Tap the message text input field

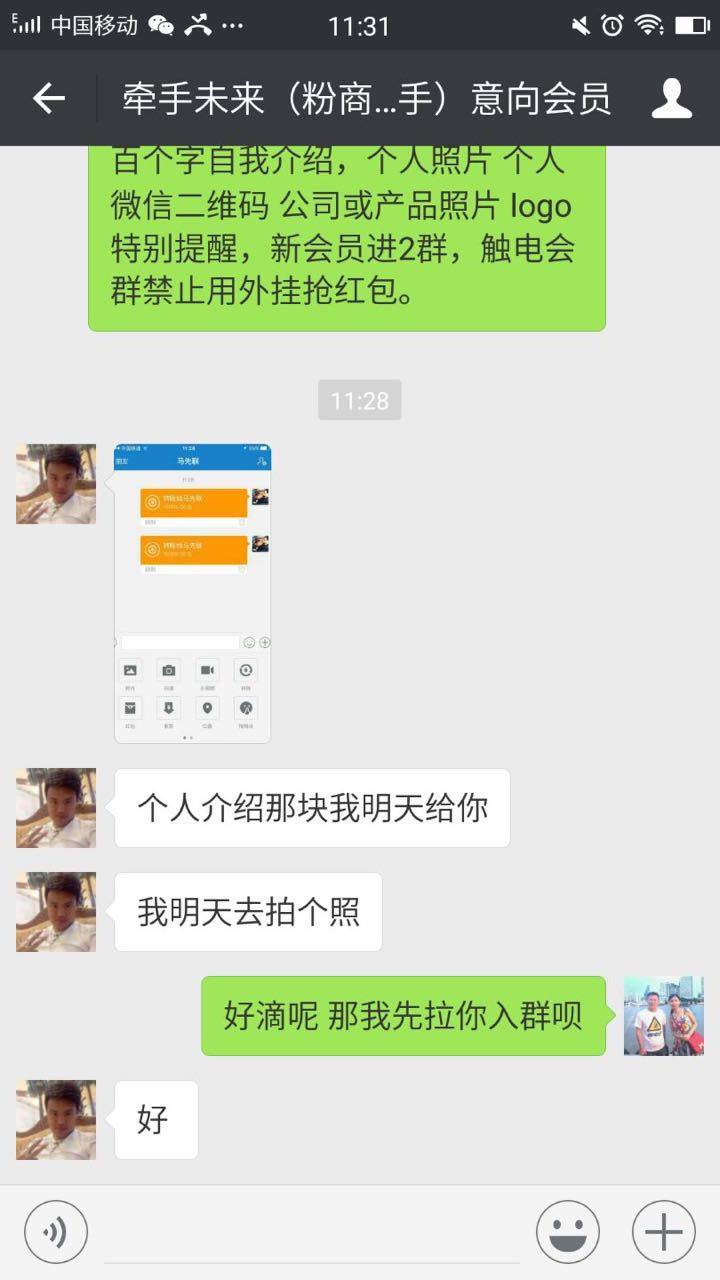click(312, 1232)
